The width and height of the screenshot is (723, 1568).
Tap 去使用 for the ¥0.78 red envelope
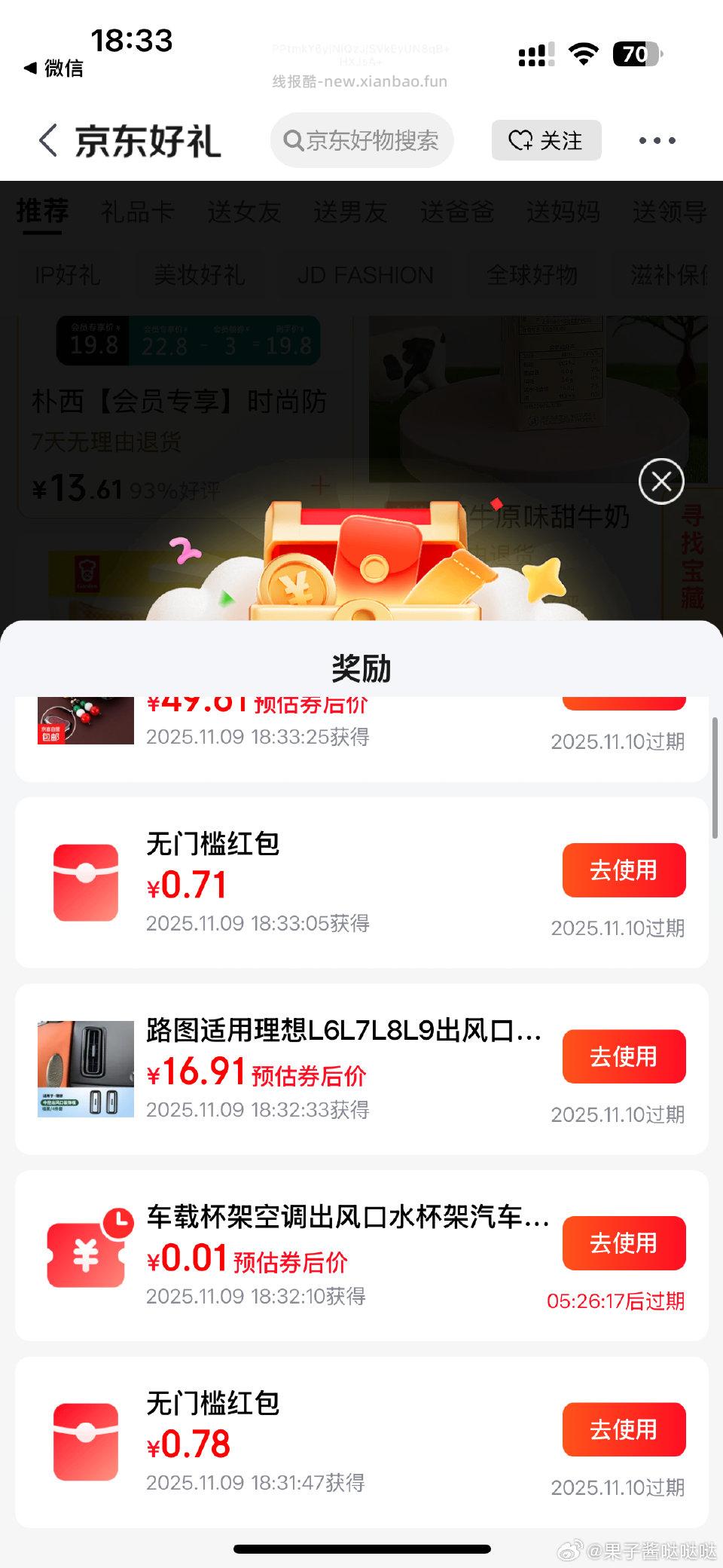[624, 1429]
